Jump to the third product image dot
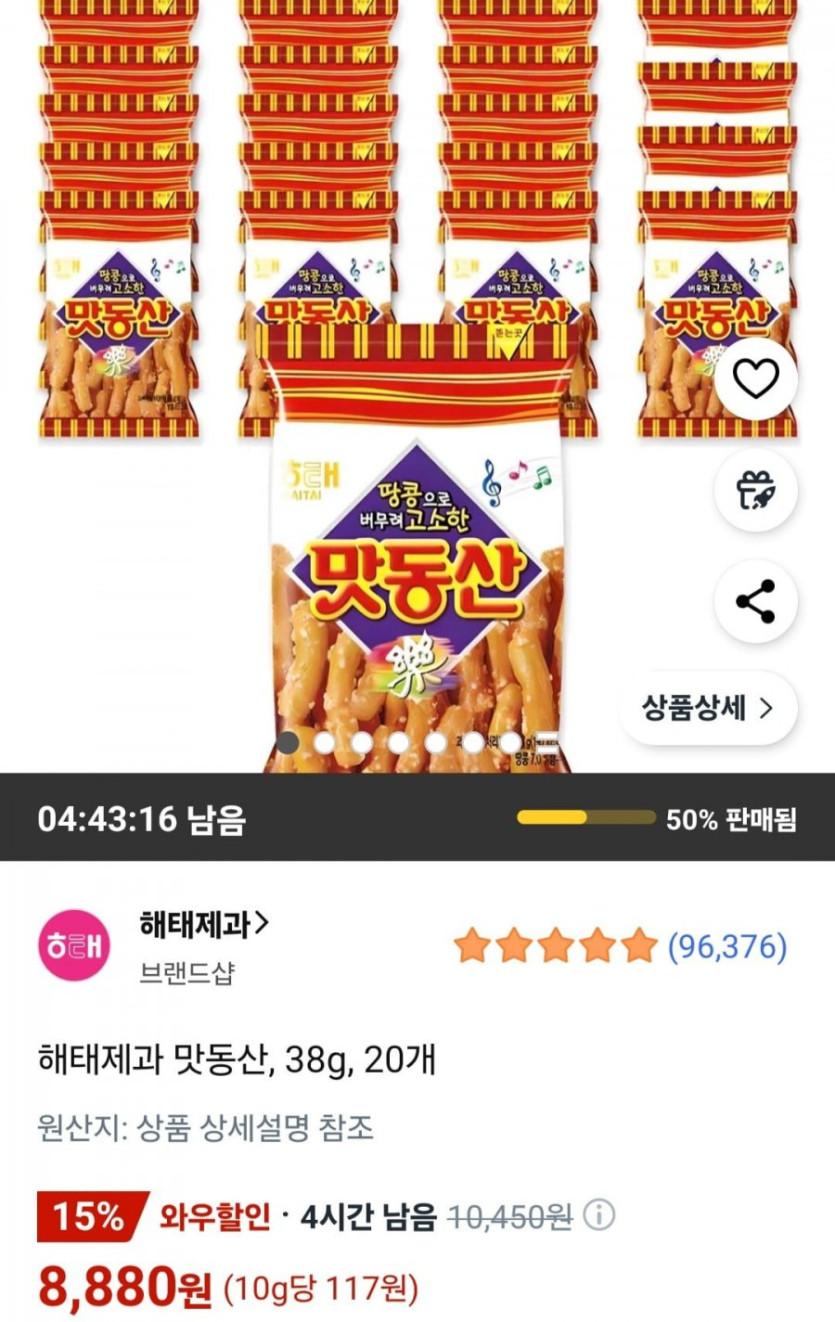Viewport: 835px width, 1322px height. [362, 743]
